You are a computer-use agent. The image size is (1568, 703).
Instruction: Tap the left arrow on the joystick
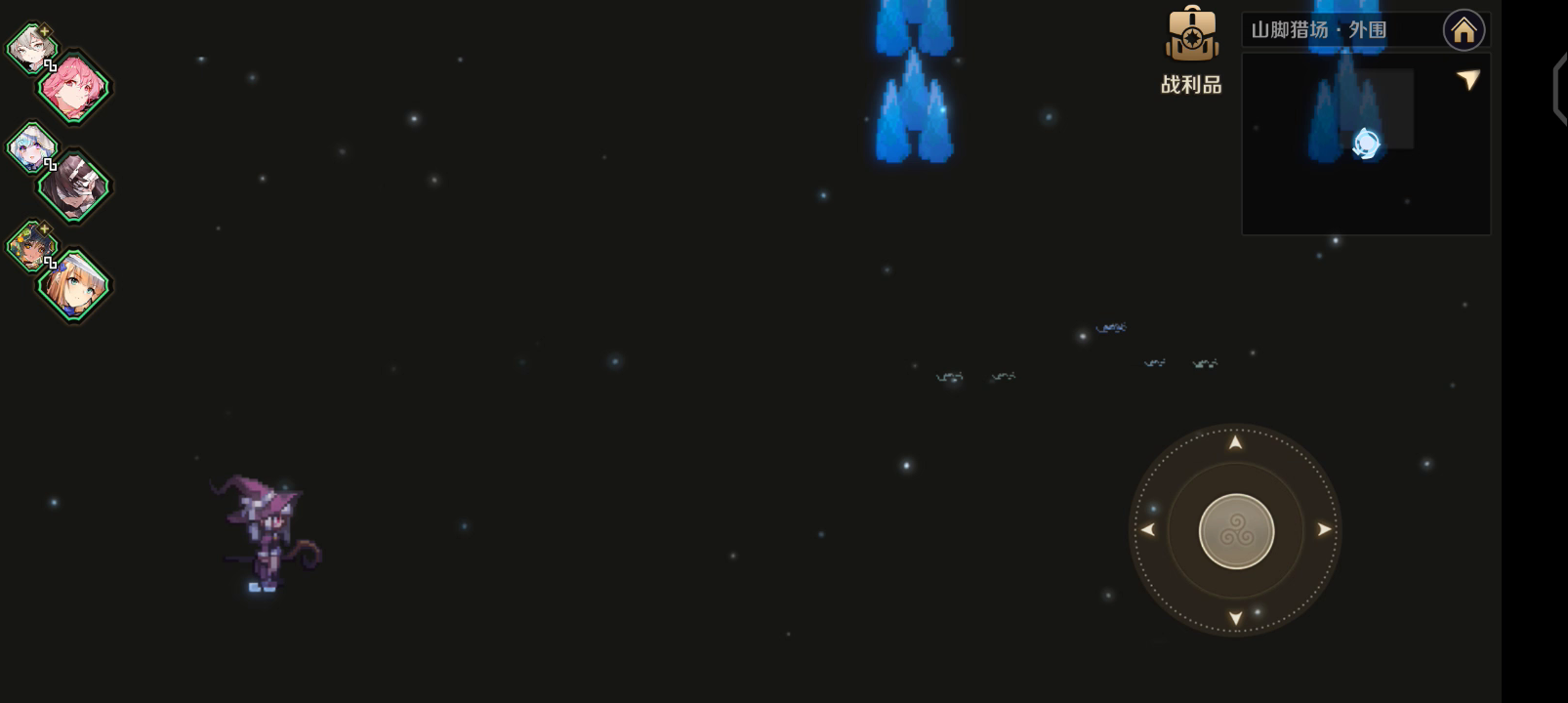[x=1148, y=530]
